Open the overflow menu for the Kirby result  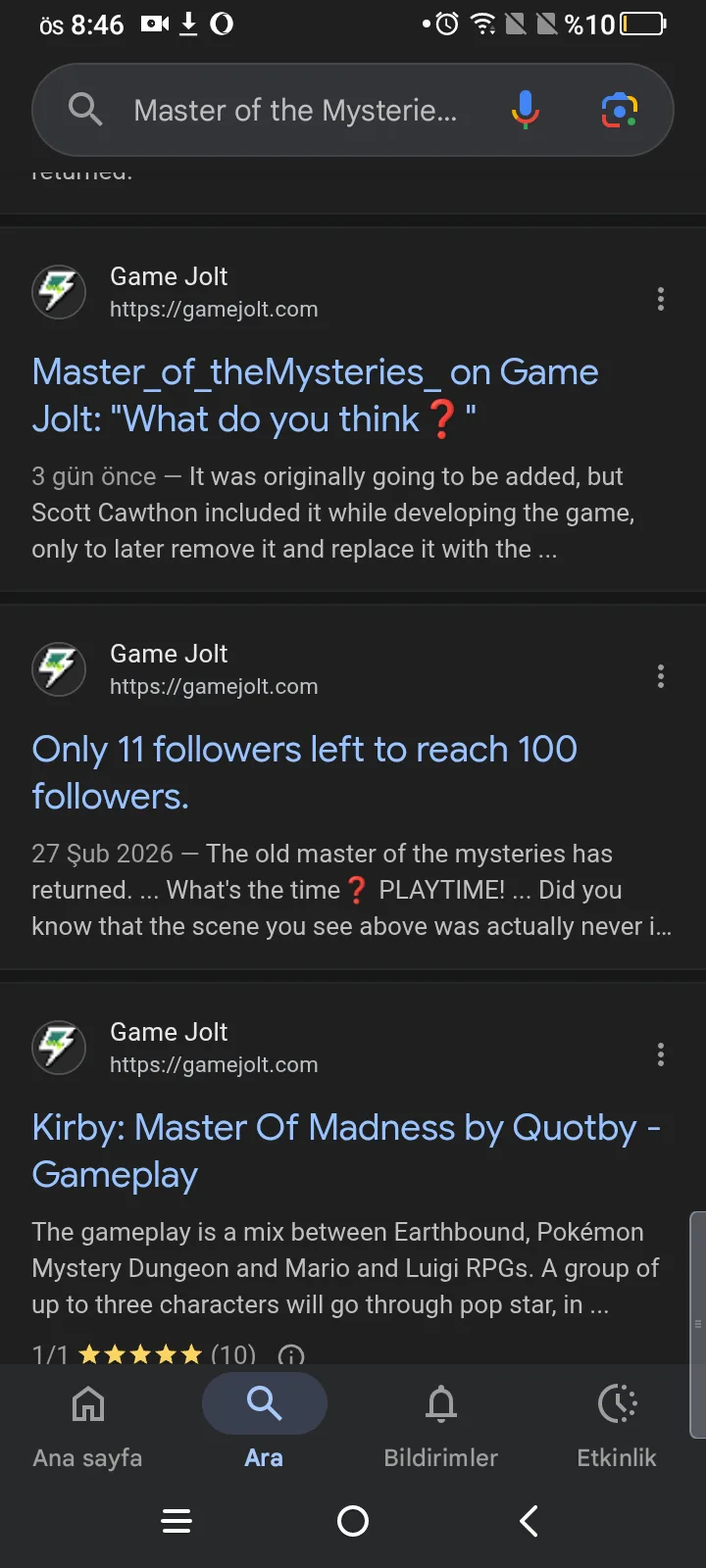[x=661, y=1054]
